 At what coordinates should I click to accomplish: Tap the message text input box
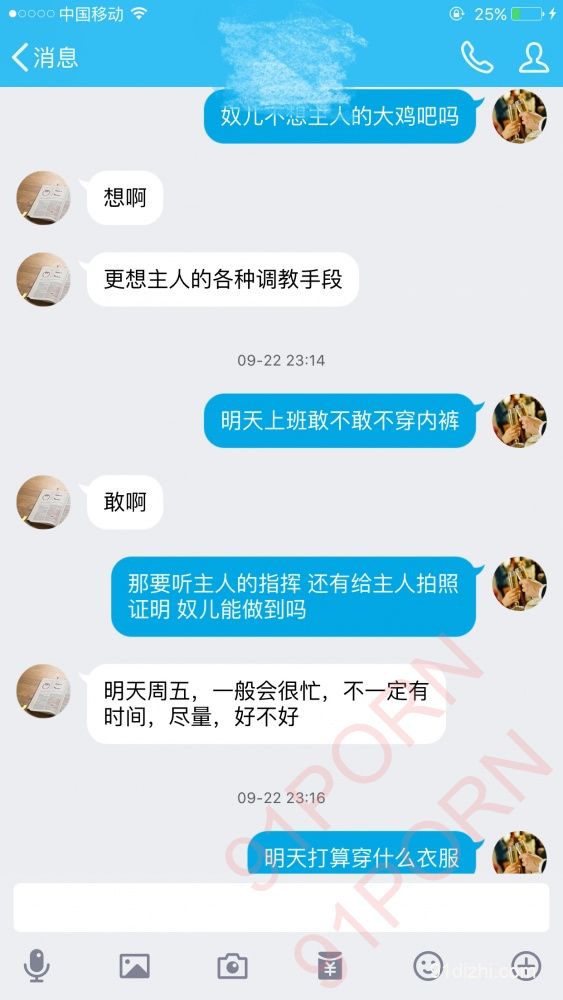pyautogui.click(x=281, y=907)
